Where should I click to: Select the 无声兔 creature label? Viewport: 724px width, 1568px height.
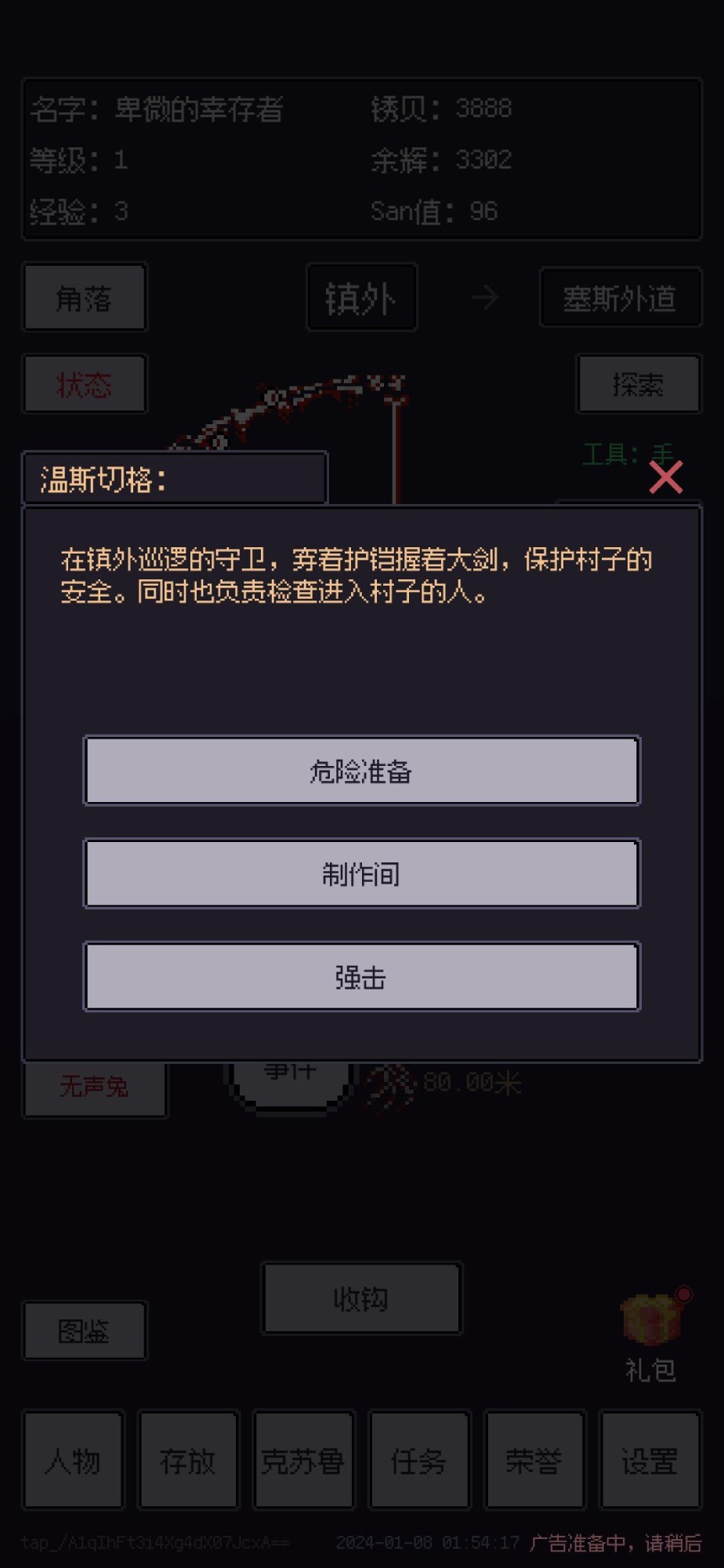pos(95,1087)
